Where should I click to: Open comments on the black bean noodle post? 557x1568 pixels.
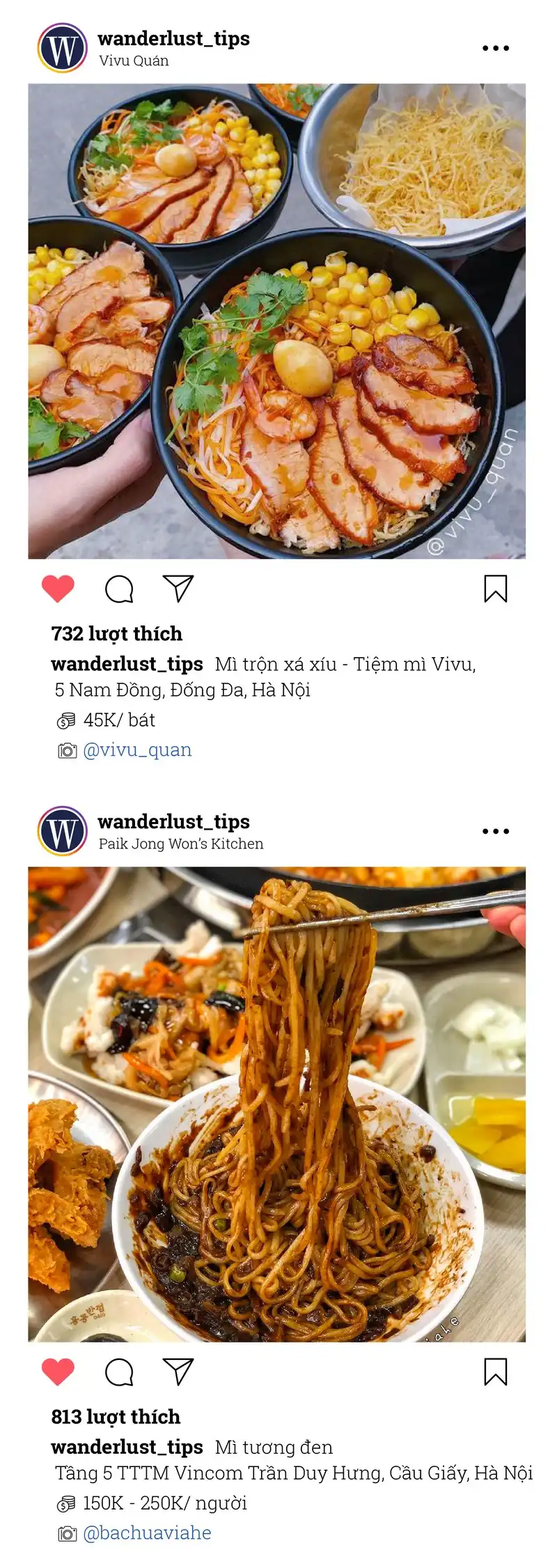pyautogui.click(x=120, y=1372)
